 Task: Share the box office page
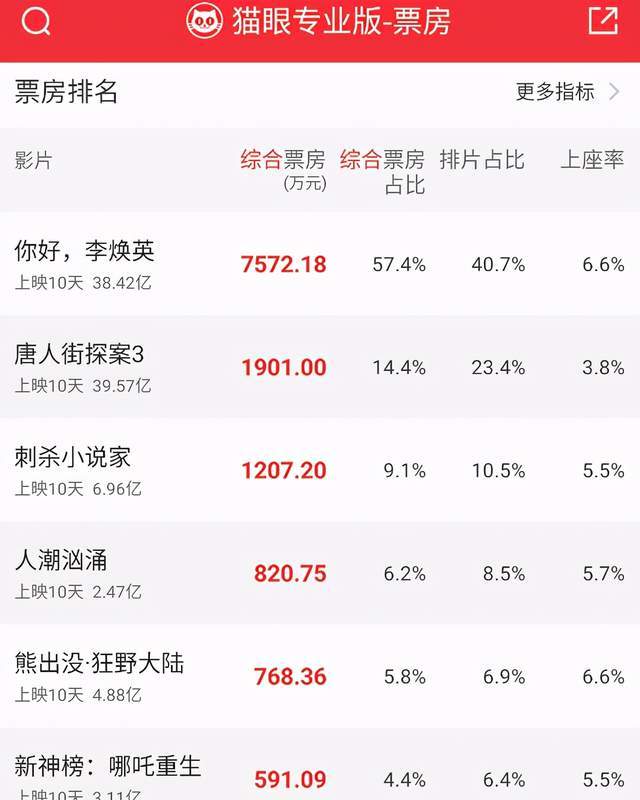[603, 21]
